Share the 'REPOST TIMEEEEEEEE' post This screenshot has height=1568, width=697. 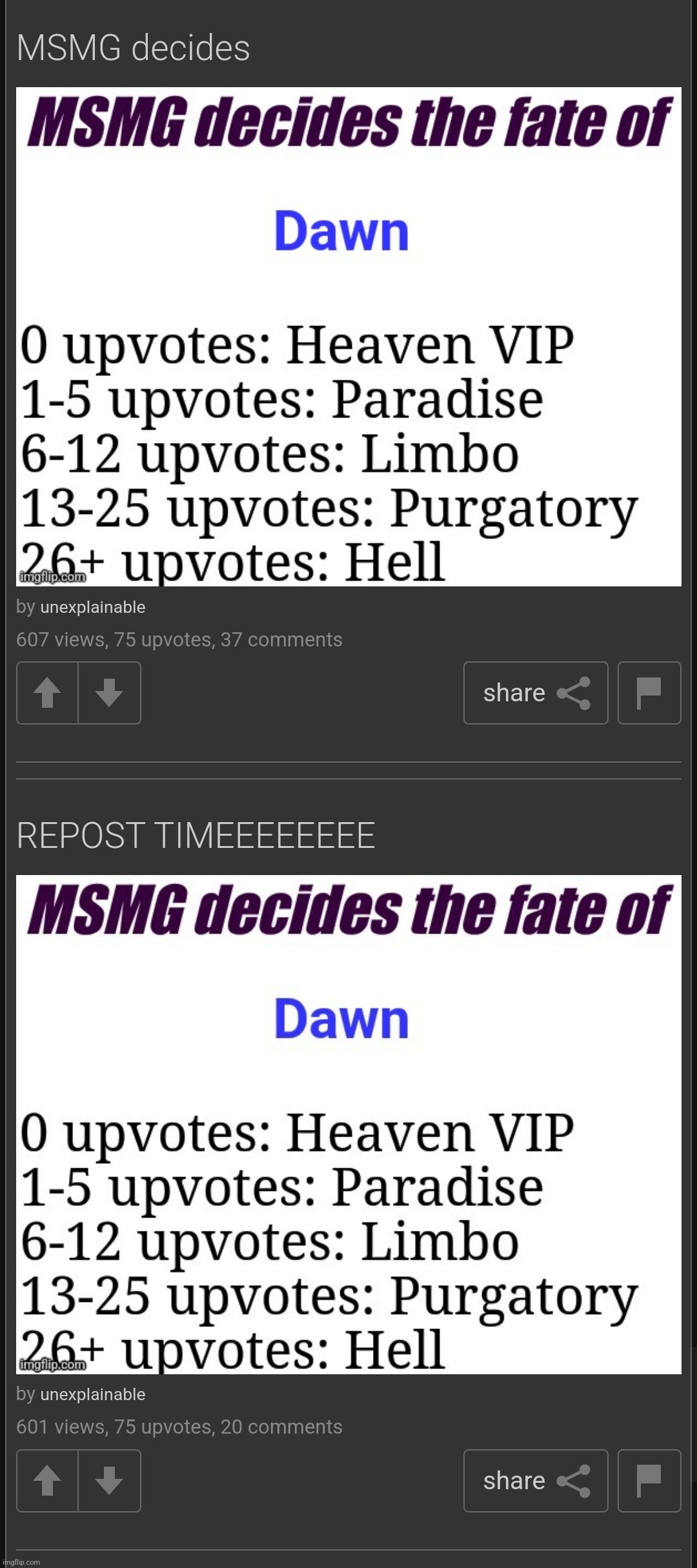pyautogui.click(x=536, y=1480)
